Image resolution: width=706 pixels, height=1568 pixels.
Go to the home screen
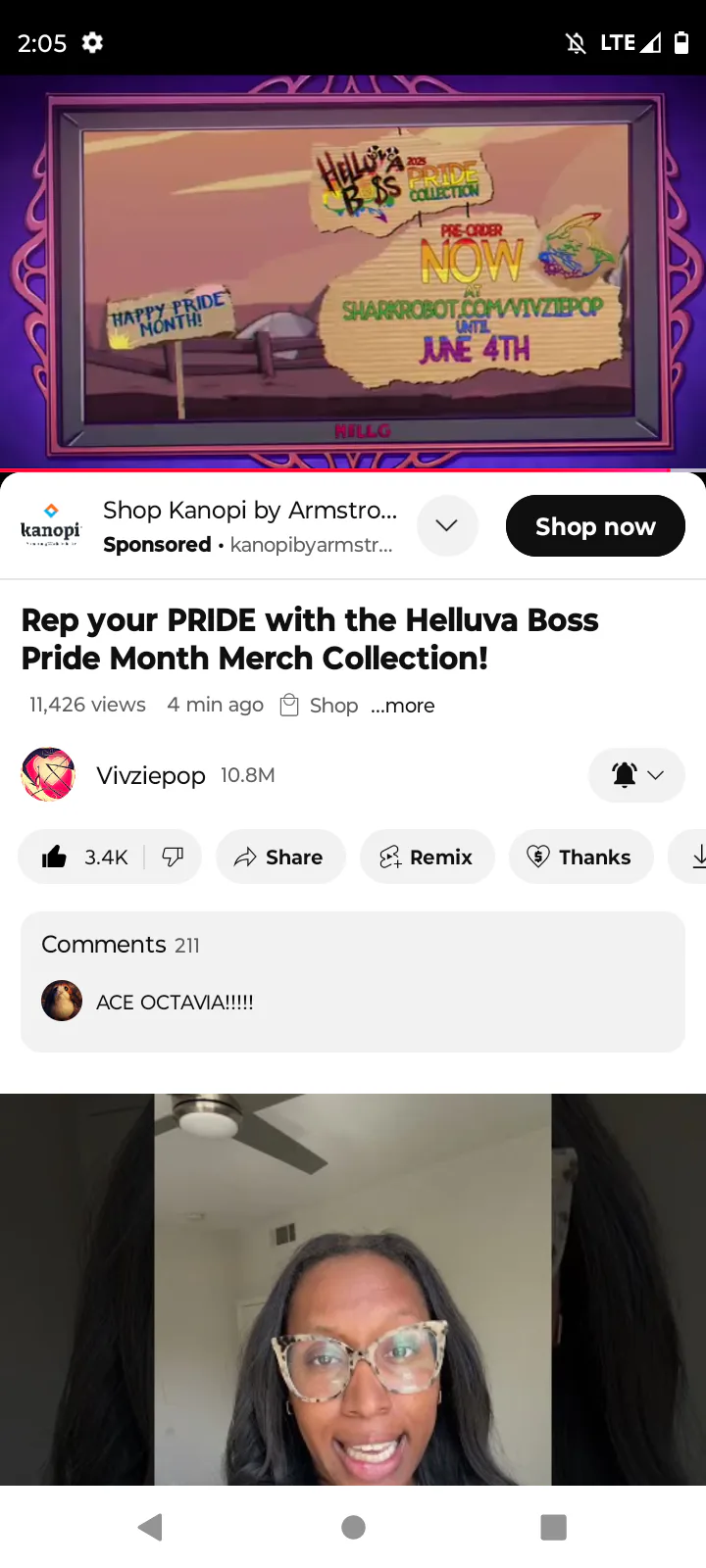point(353,1527)
